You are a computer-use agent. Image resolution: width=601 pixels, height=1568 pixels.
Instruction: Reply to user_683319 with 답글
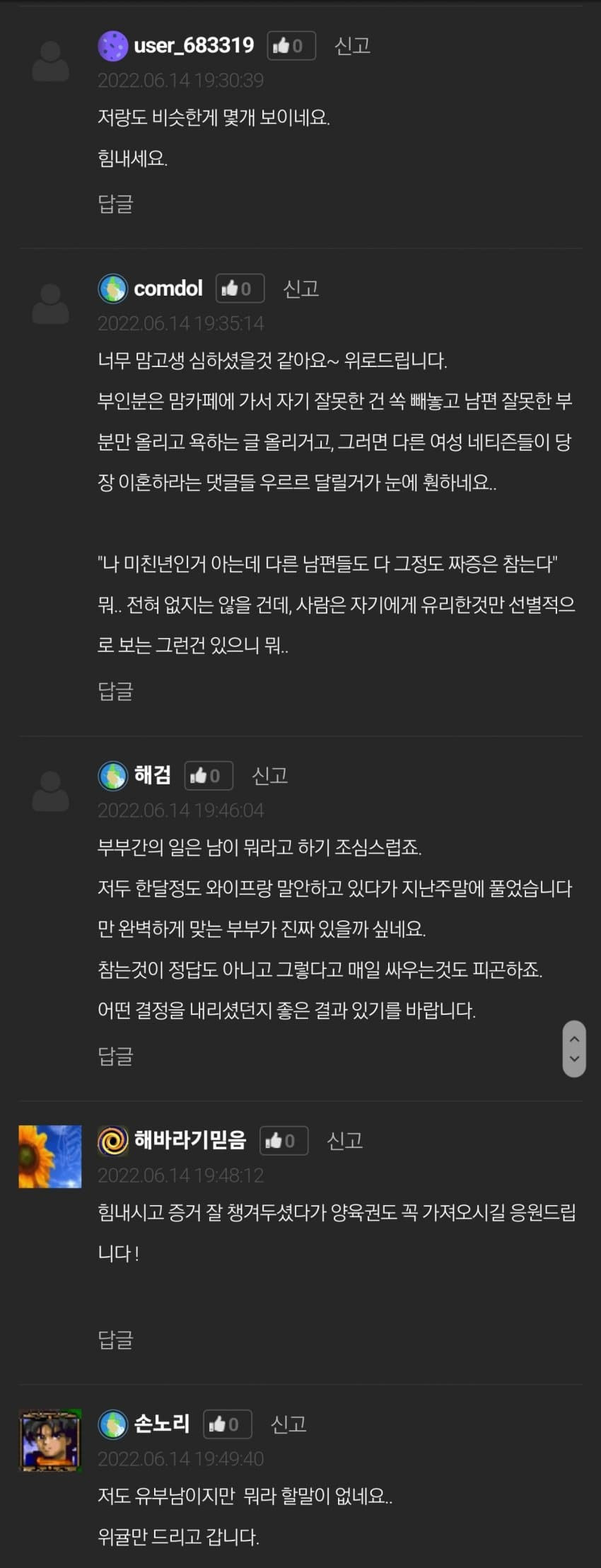pos(115,204)
